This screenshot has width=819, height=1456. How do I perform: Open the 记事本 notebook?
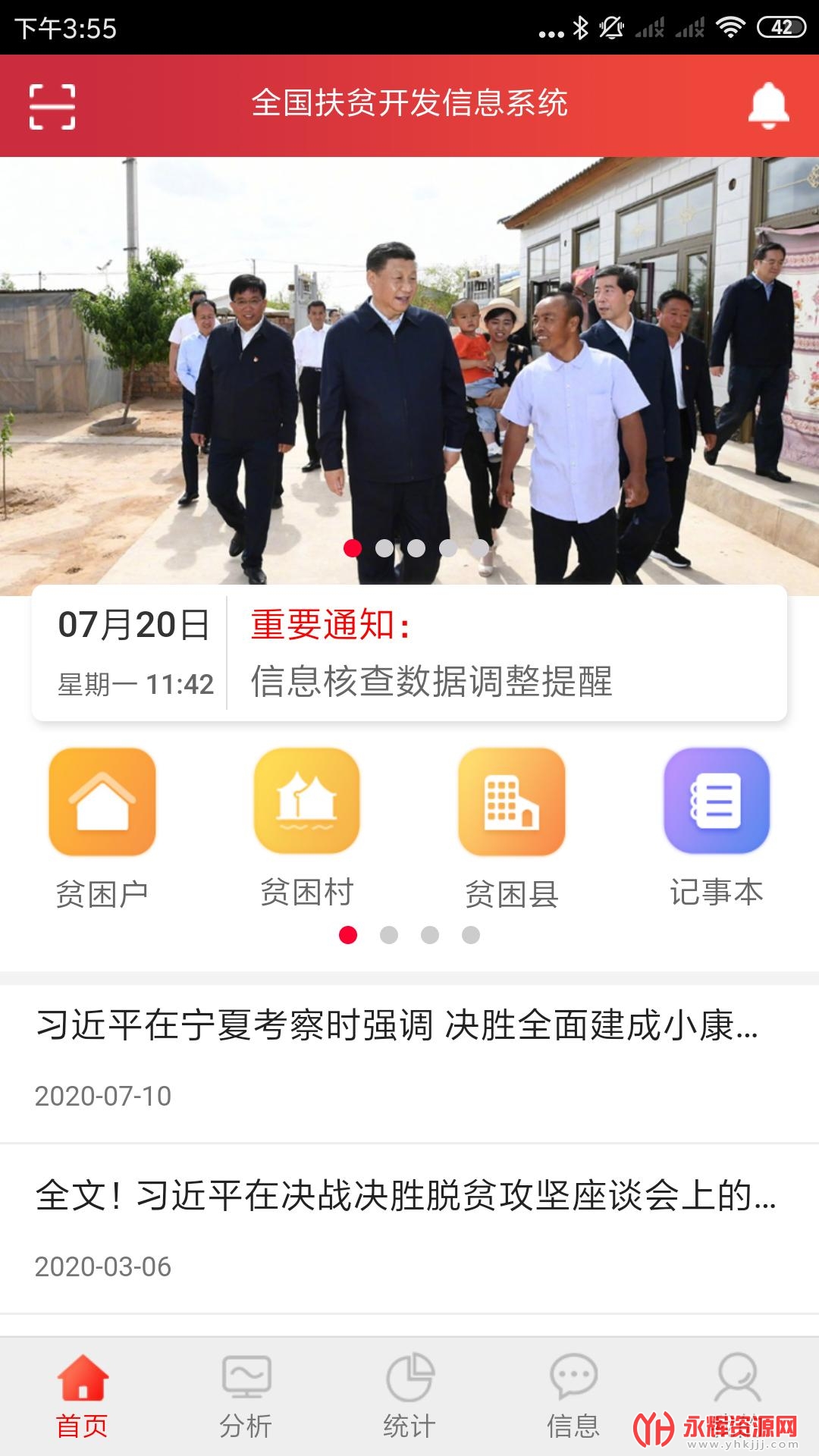point(717,827)
